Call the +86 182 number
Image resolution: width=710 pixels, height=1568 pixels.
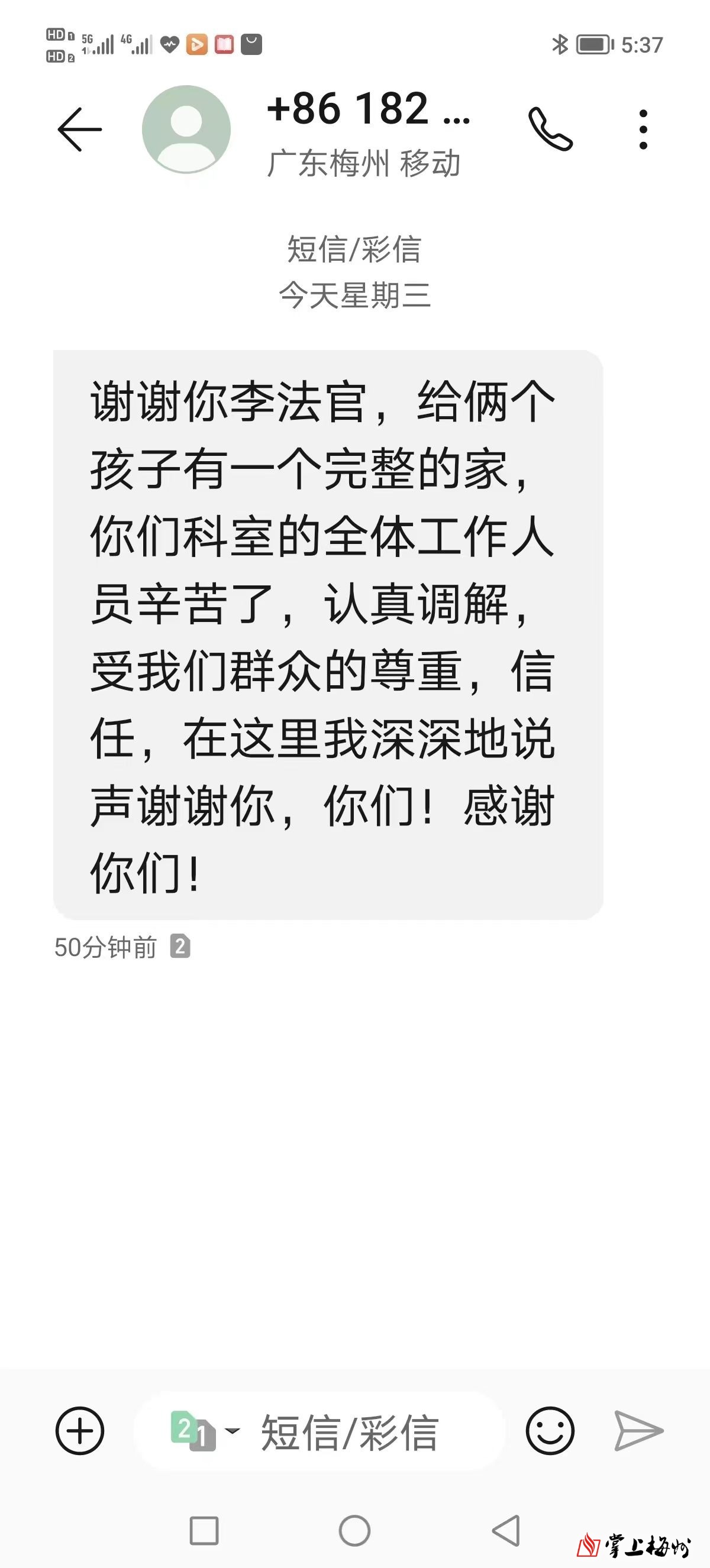pos(550,129)
